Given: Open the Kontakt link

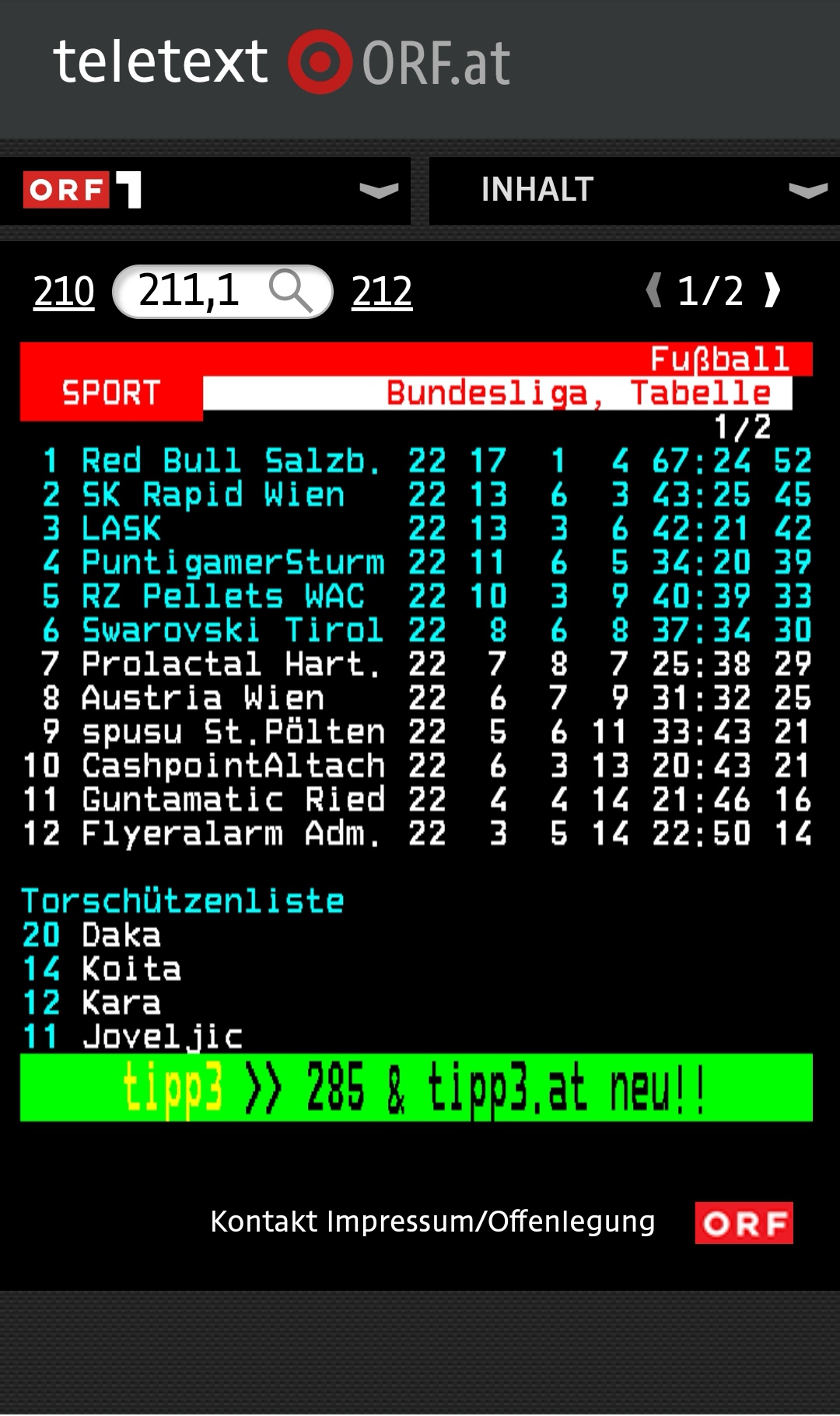Looking at the screenshot, I should click(x=264, y=1221).
